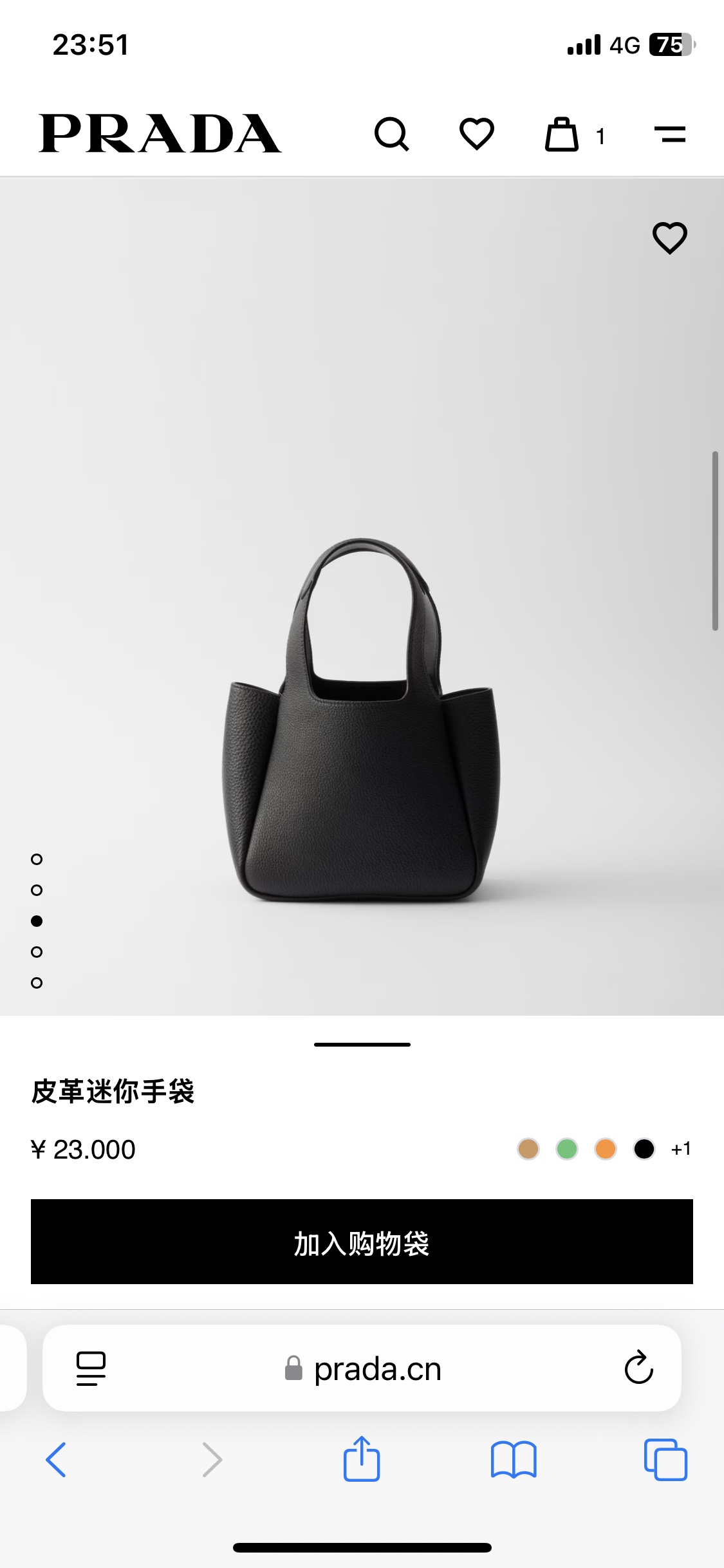This screenshot has width=724, height=1568.
Task: Go back to the previous page
Action: 56,1459
